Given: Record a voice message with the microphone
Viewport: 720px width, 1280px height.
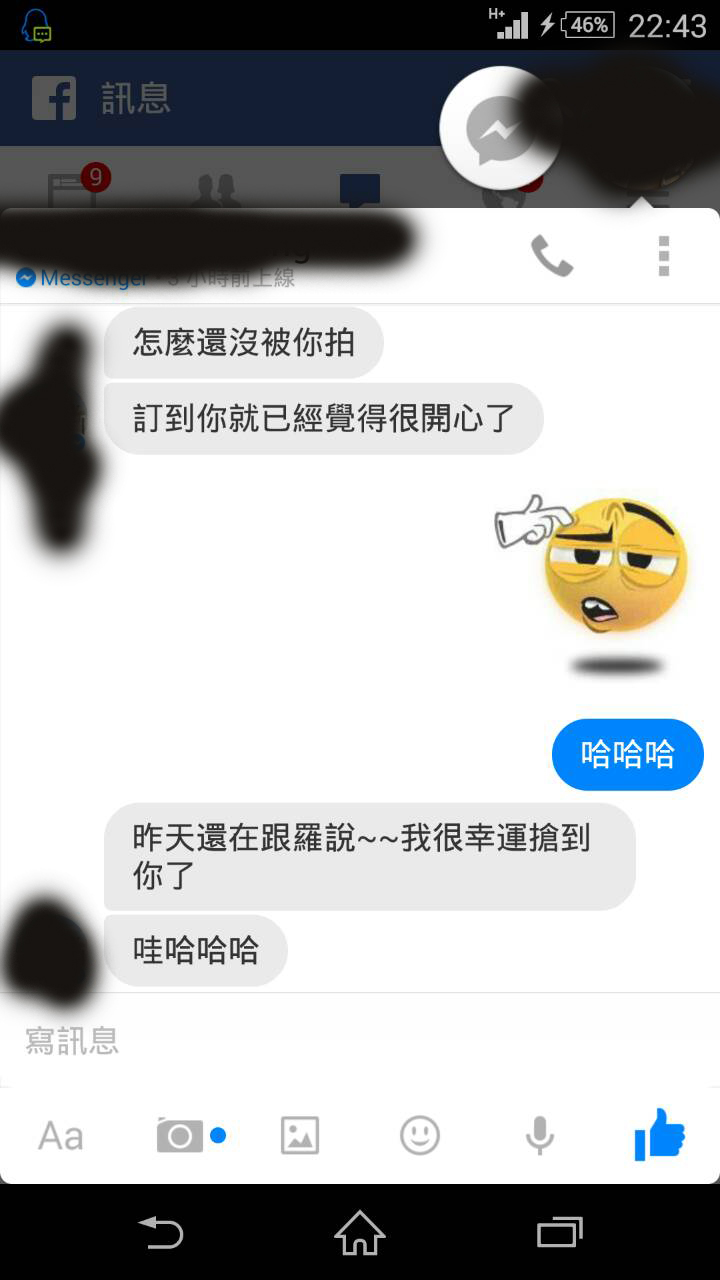Looking at the screenshot, I should 540,1136.
